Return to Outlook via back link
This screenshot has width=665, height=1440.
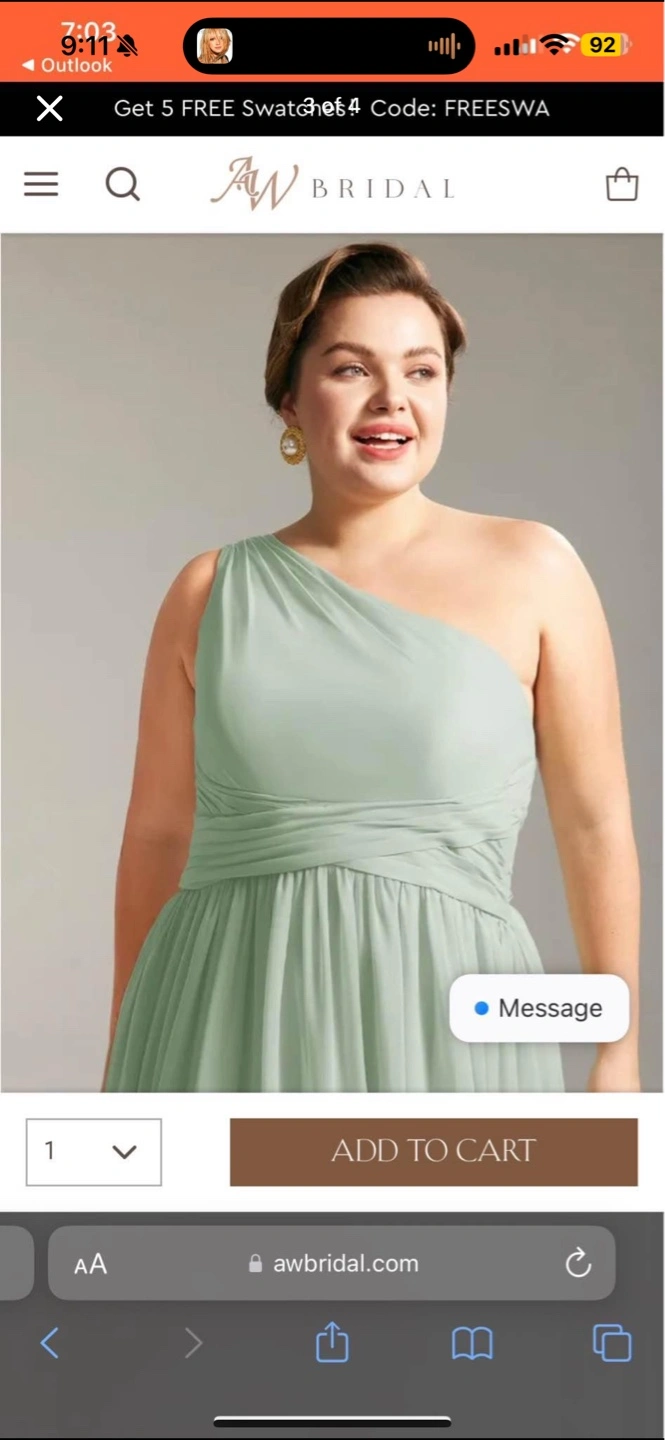click(x=67, y=66)
